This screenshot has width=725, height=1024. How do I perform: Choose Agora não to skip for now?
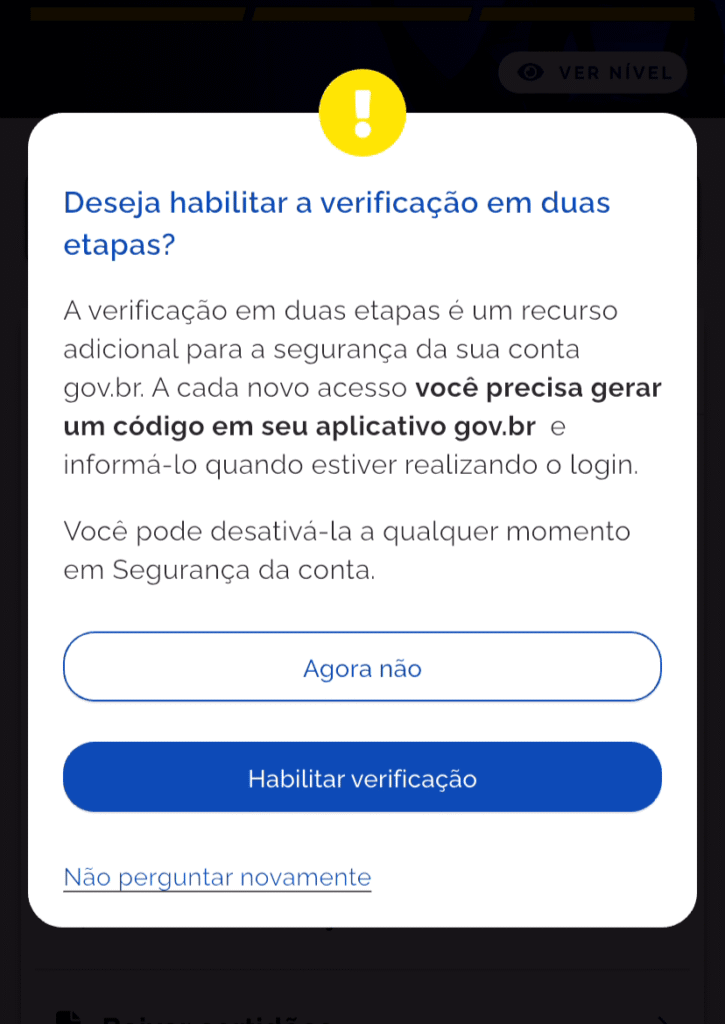[362, 668]
